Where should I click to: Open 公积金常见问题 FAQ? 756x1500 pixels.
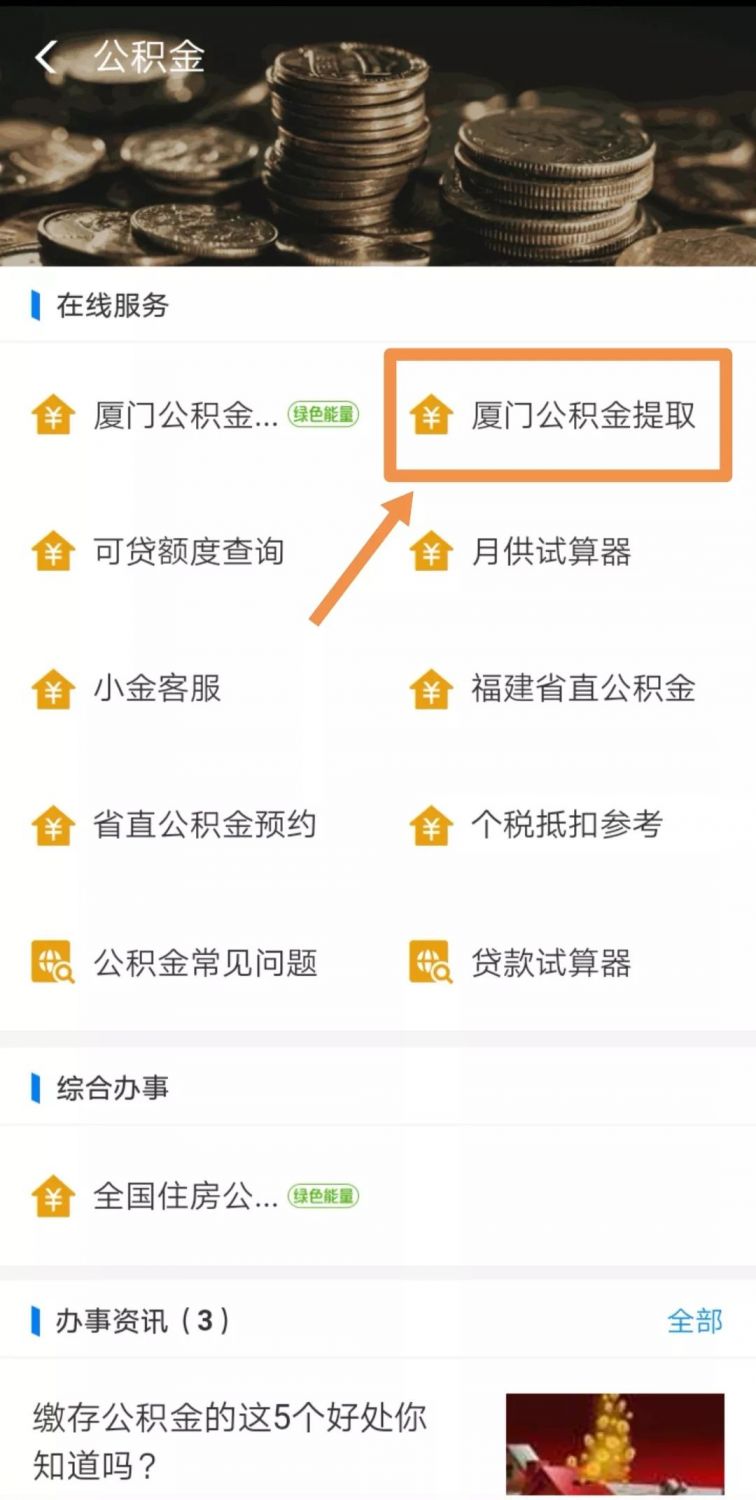pos(204,963)
